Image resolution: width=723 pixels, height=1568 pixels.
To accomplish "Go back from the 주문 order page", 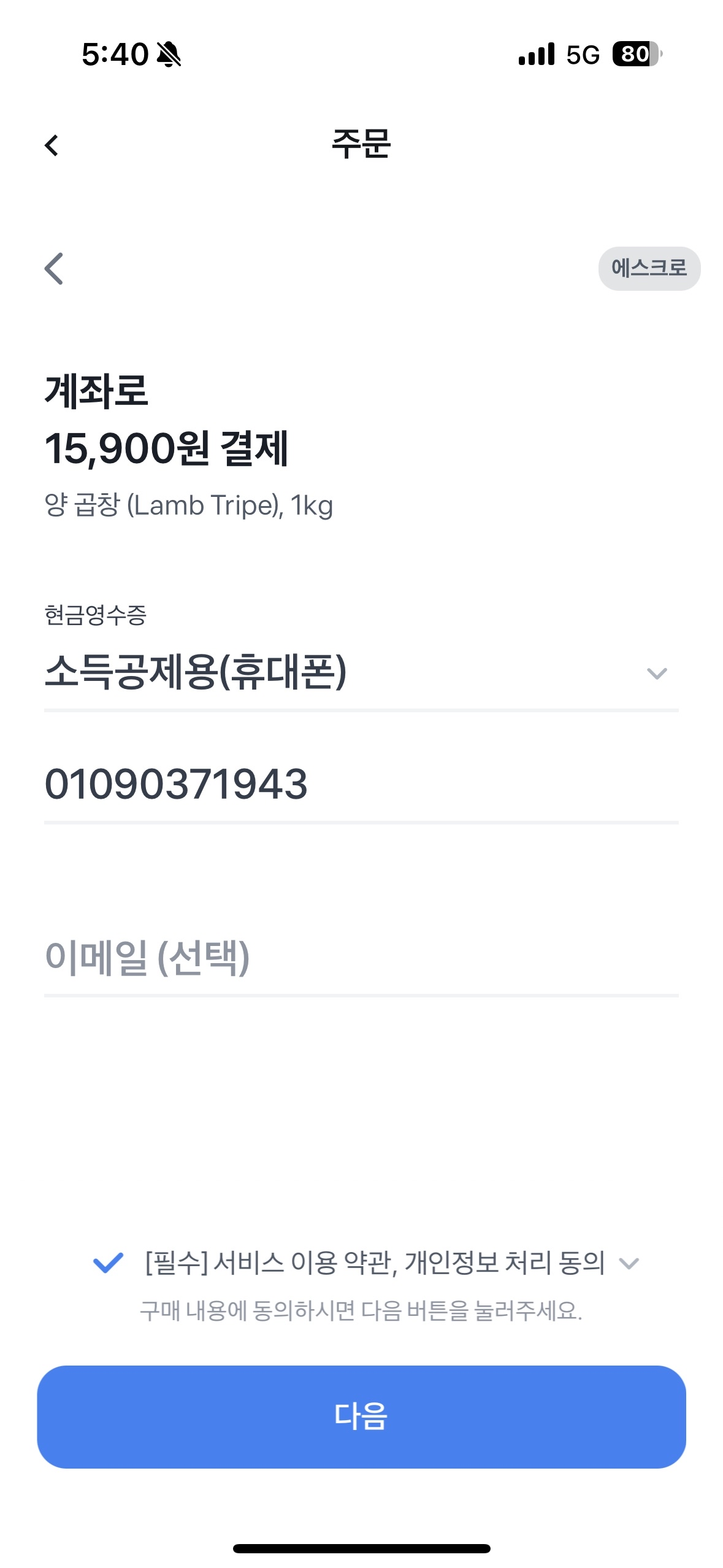I will (52, 145).
